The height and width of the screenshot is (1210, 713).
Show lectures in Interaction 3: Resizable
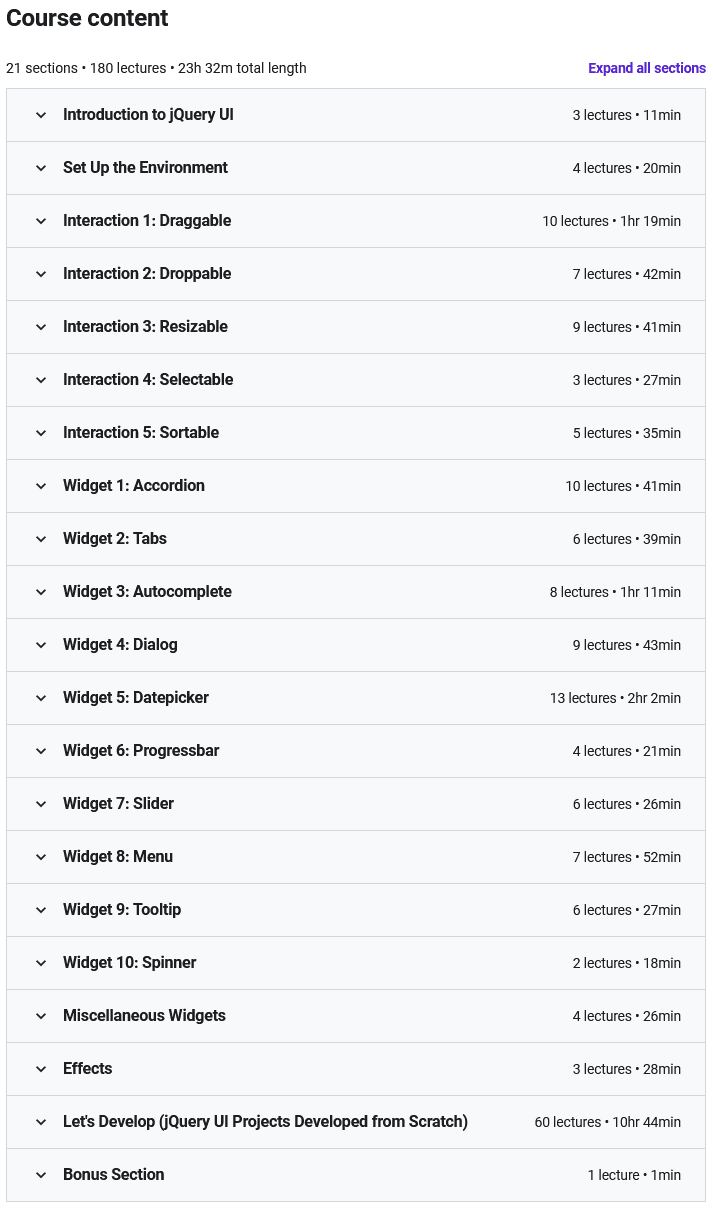(356, 327)
